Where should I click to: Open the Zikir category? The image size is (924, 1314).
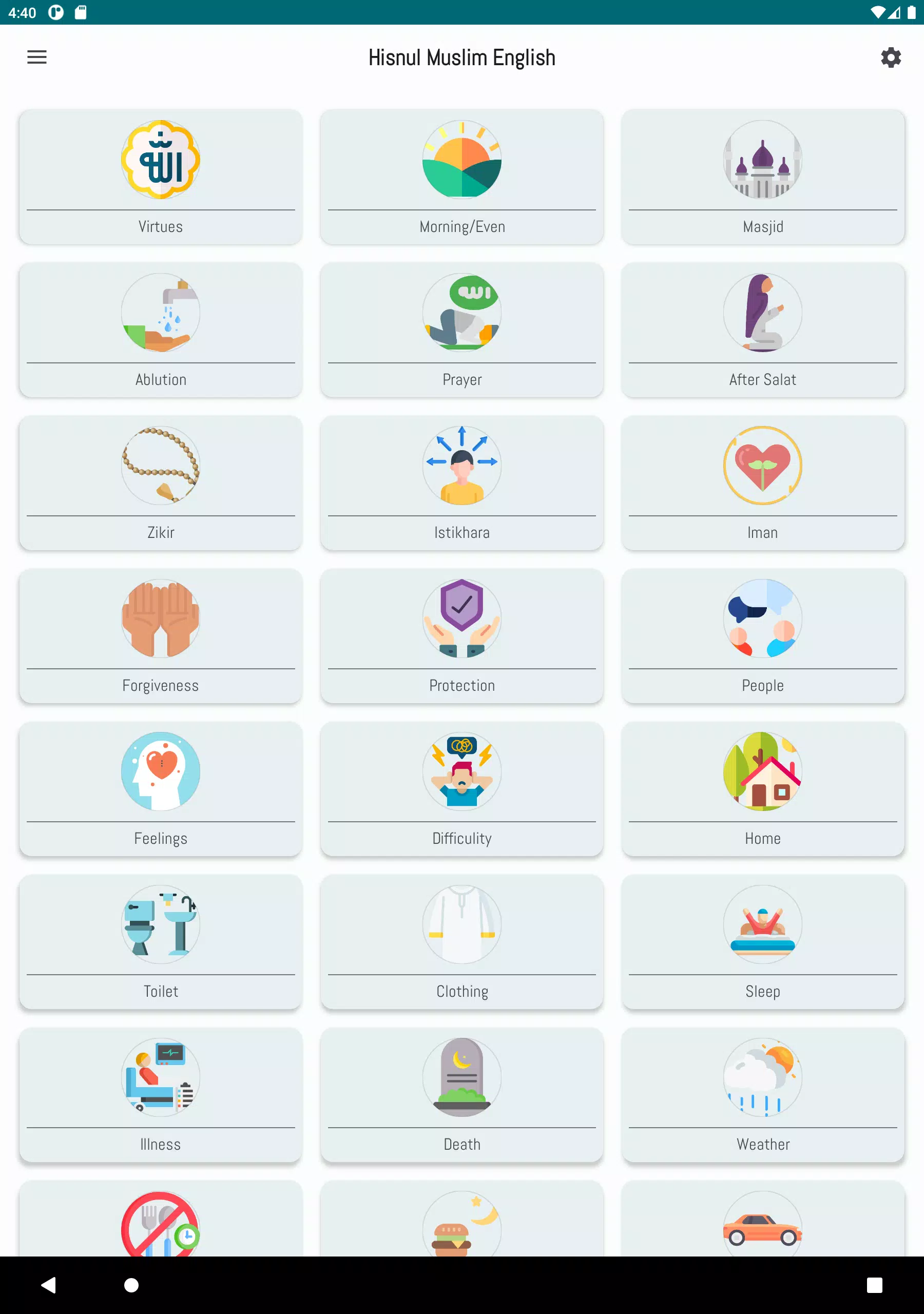click(x=160, y=482)
